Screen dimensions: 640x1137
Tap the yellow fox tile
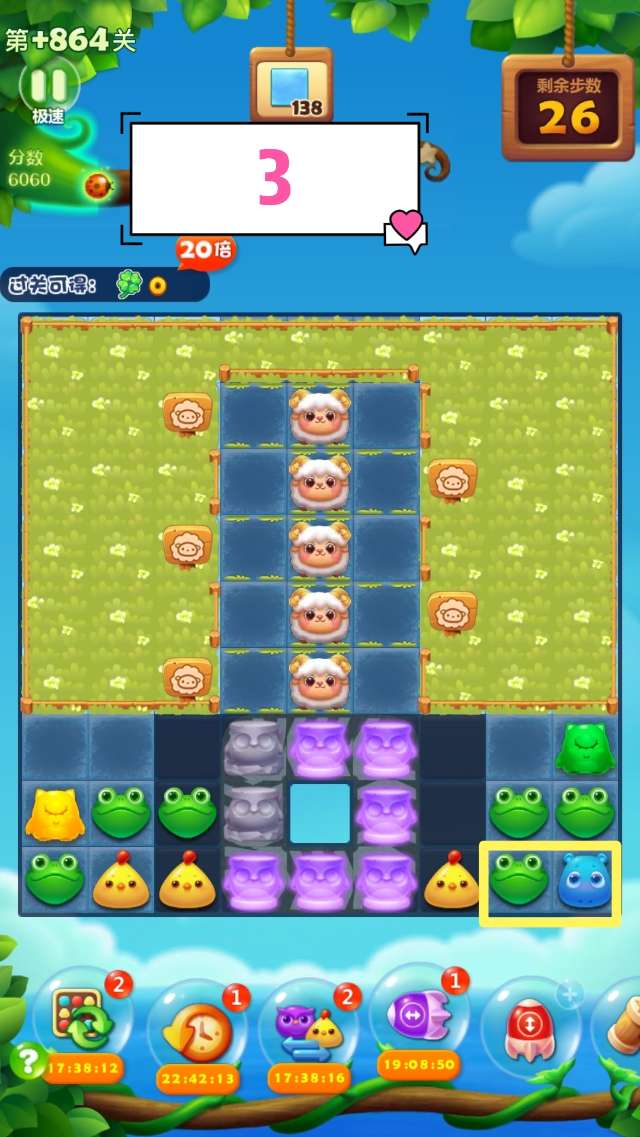coord(54,813)
